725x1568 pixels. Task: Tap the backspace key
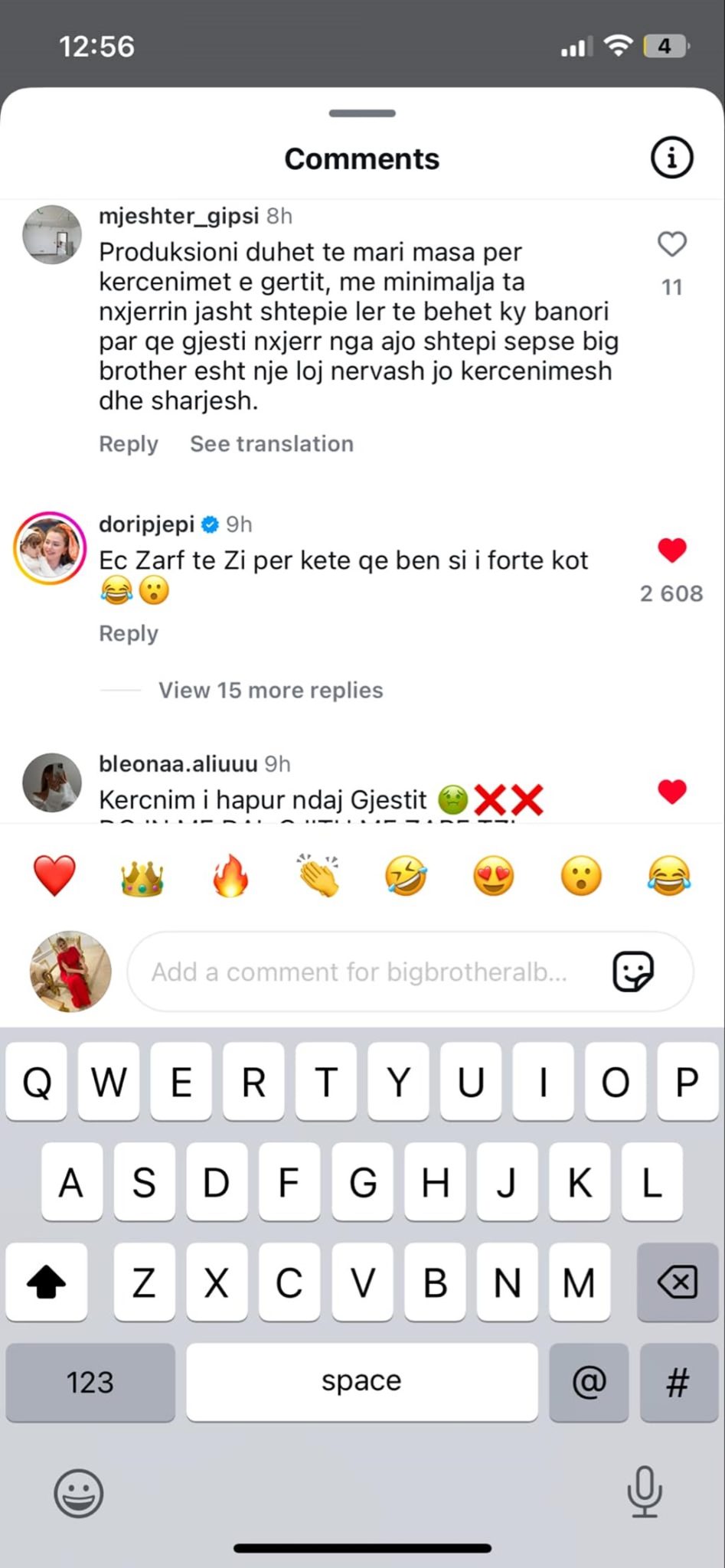pyautogui.click(x=677, y=1282)
